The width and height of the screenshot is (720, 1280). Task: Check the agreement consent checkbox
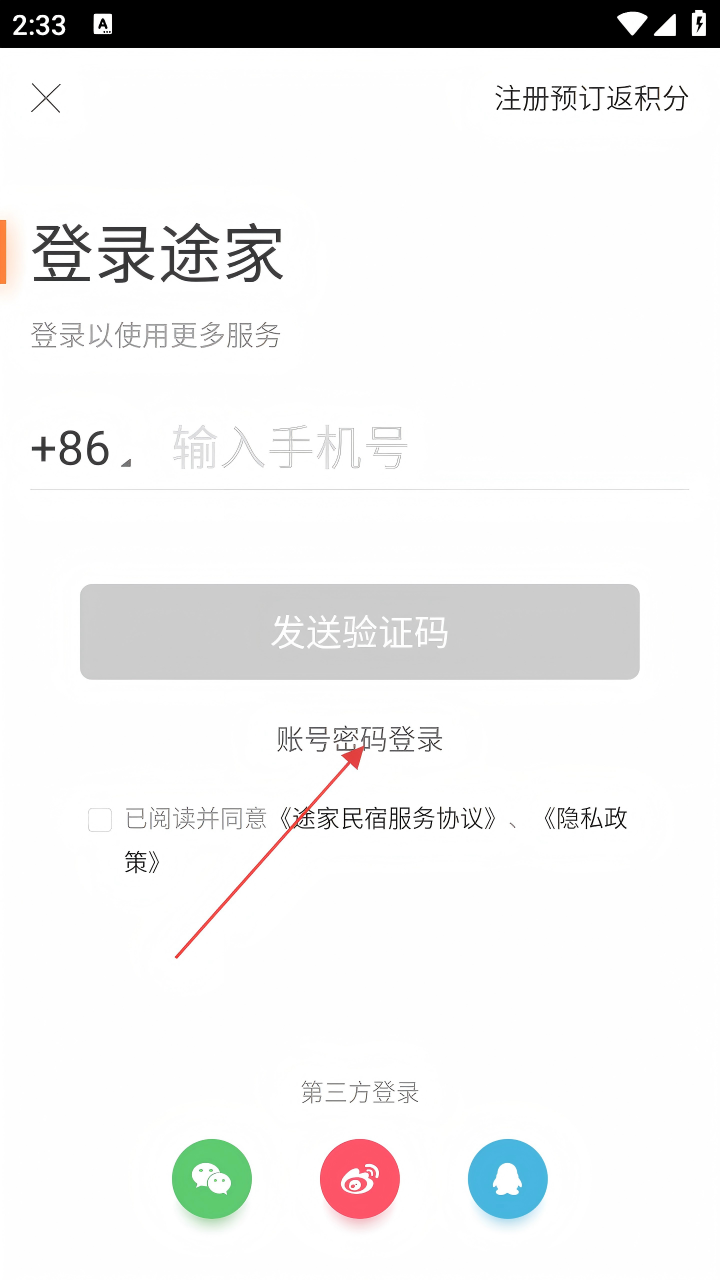point(100,820)
